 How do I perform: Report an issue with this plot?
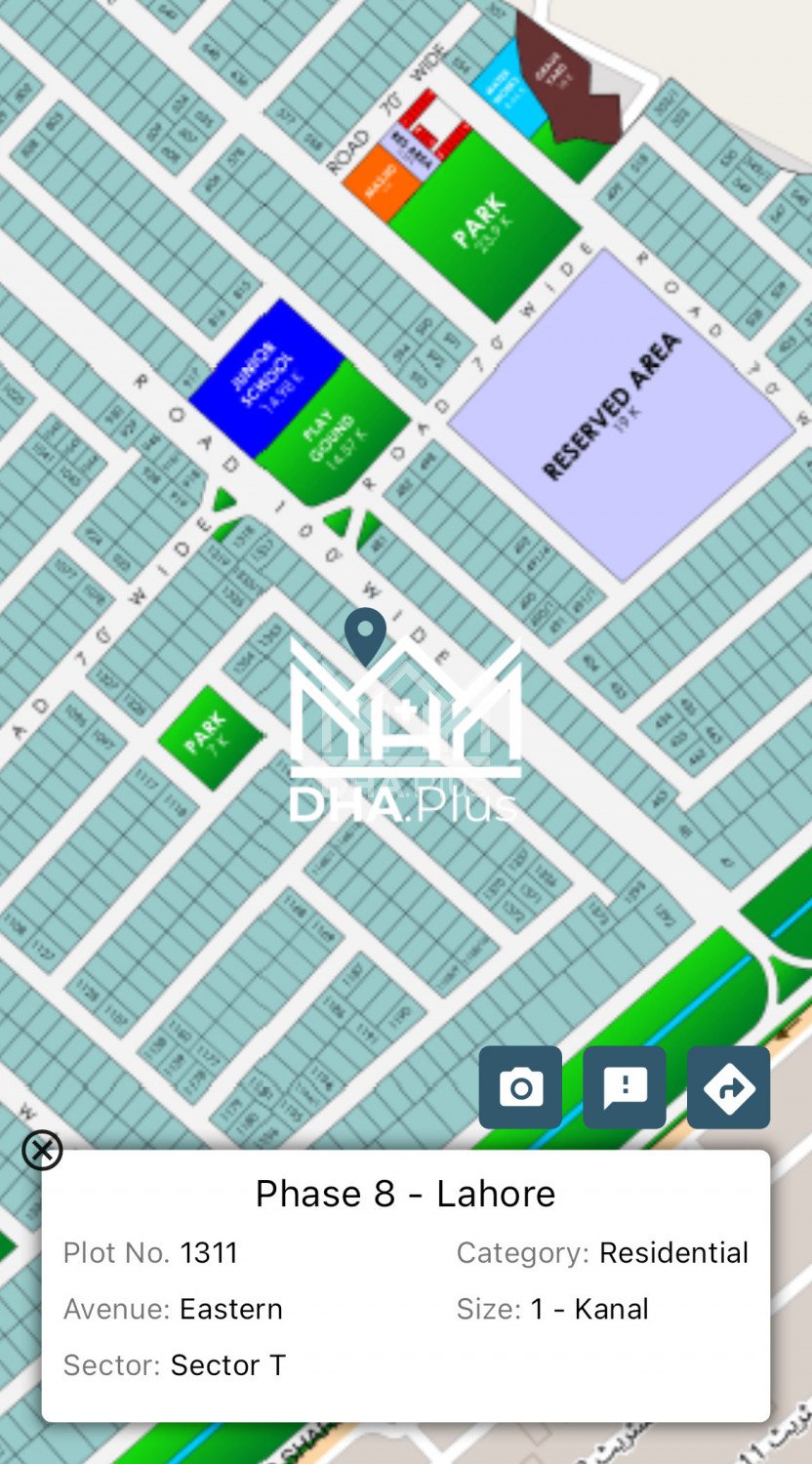click(625, 1087)
